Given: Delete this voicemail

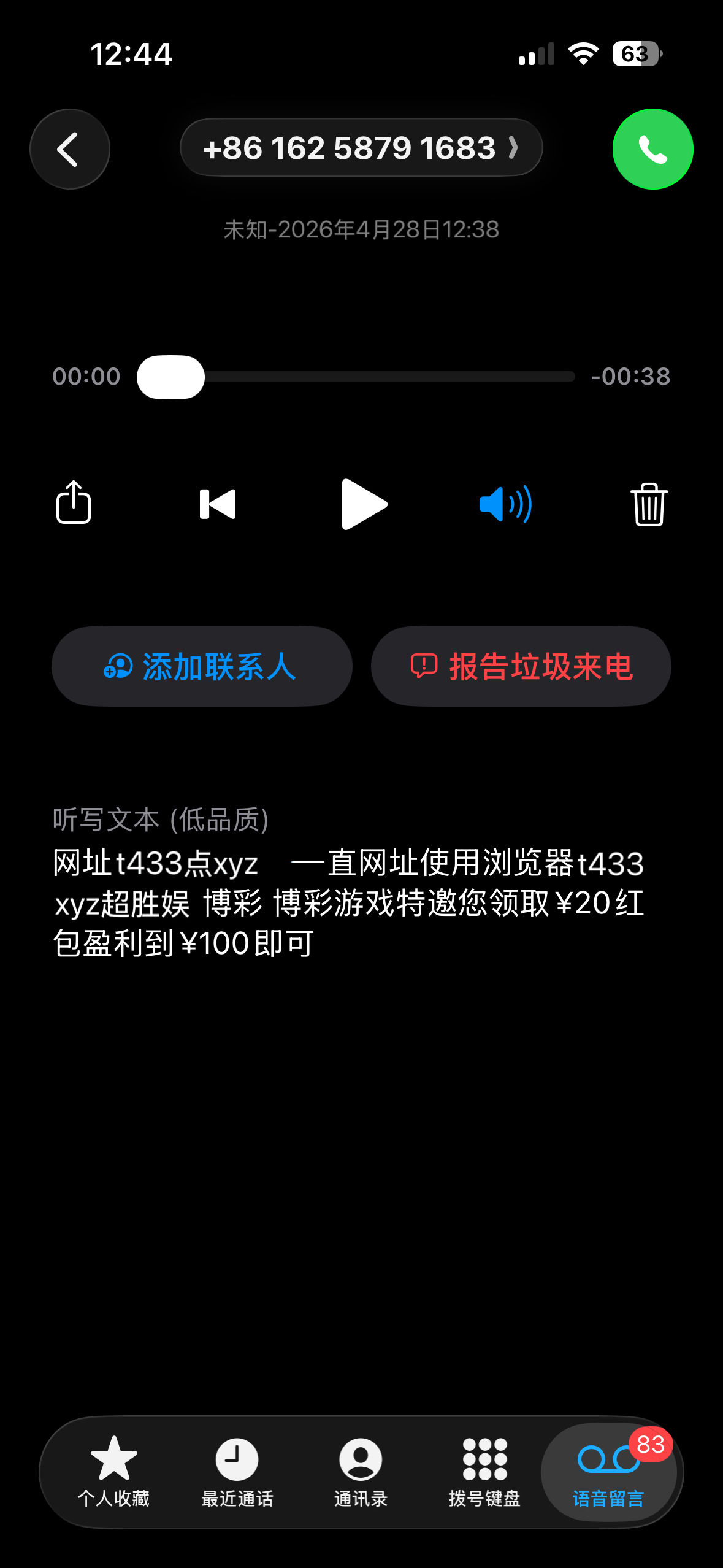Looking at the screenshot, I should pos(649,504).
